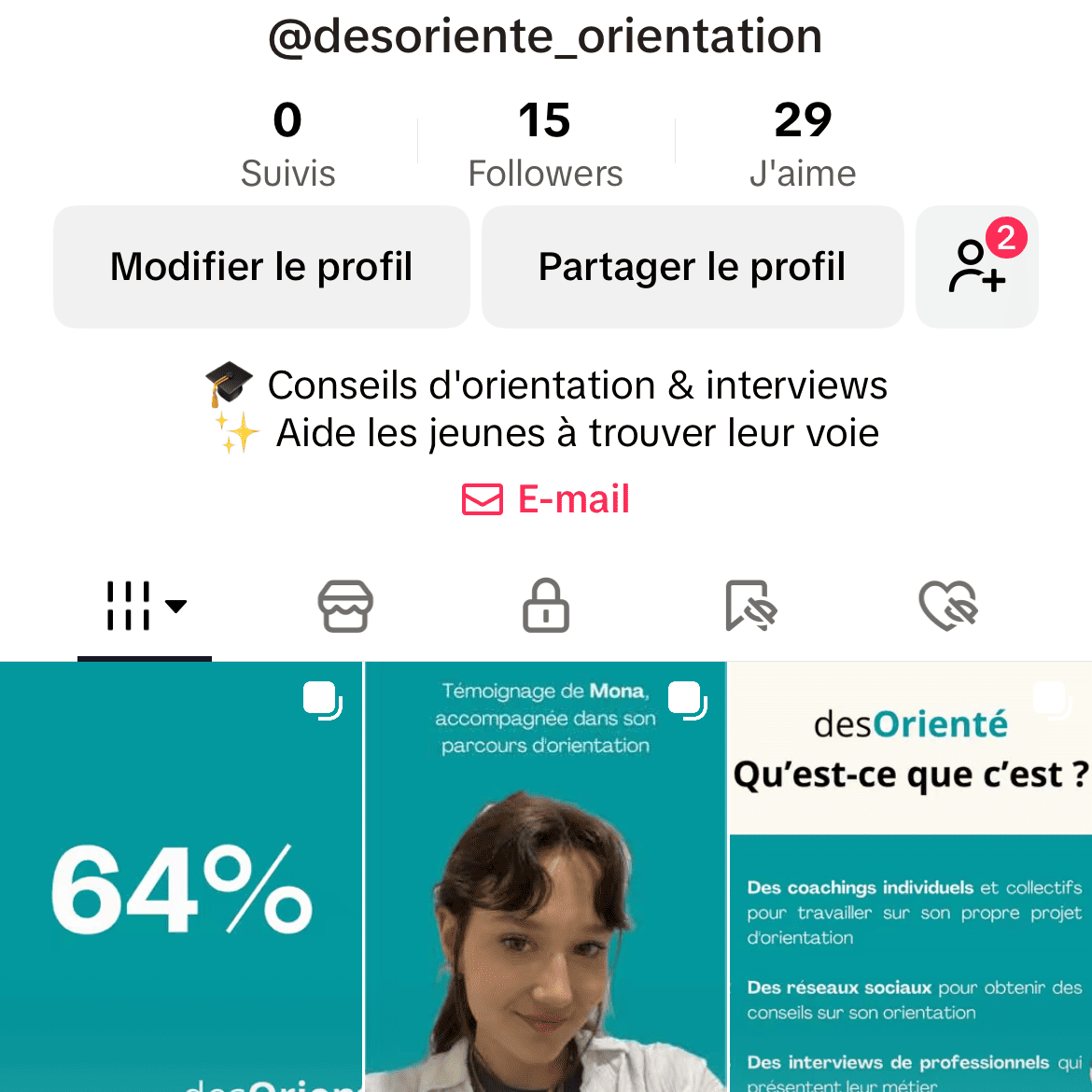
Task: Switch to the hidden favorites tab
Action: coord(750,606)
